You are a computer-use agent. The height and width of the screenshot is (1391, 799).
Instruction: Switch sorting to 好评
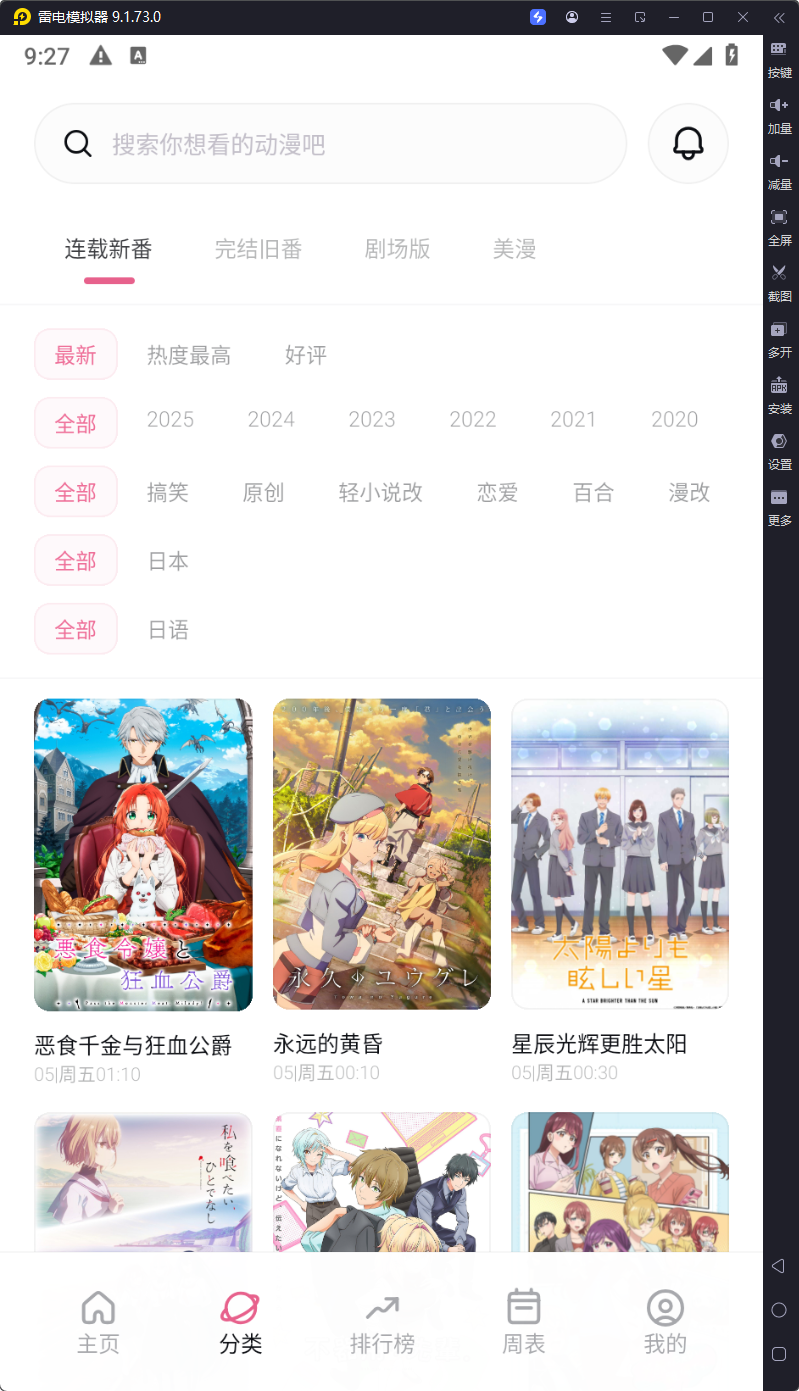[x=306, y=355]
